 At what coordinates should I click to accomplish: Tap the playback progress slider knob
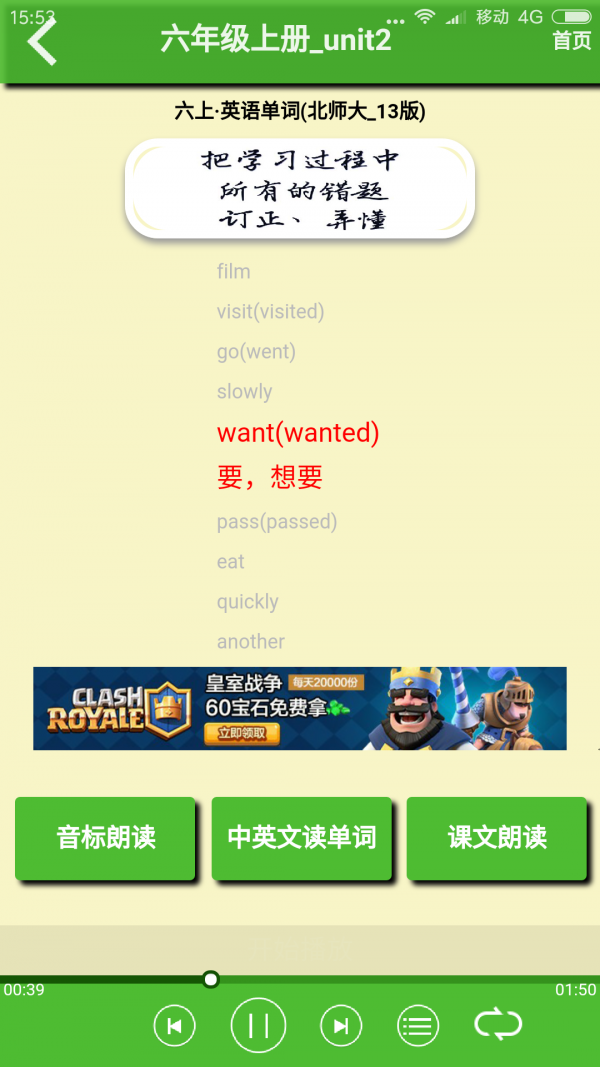(210, 979)
